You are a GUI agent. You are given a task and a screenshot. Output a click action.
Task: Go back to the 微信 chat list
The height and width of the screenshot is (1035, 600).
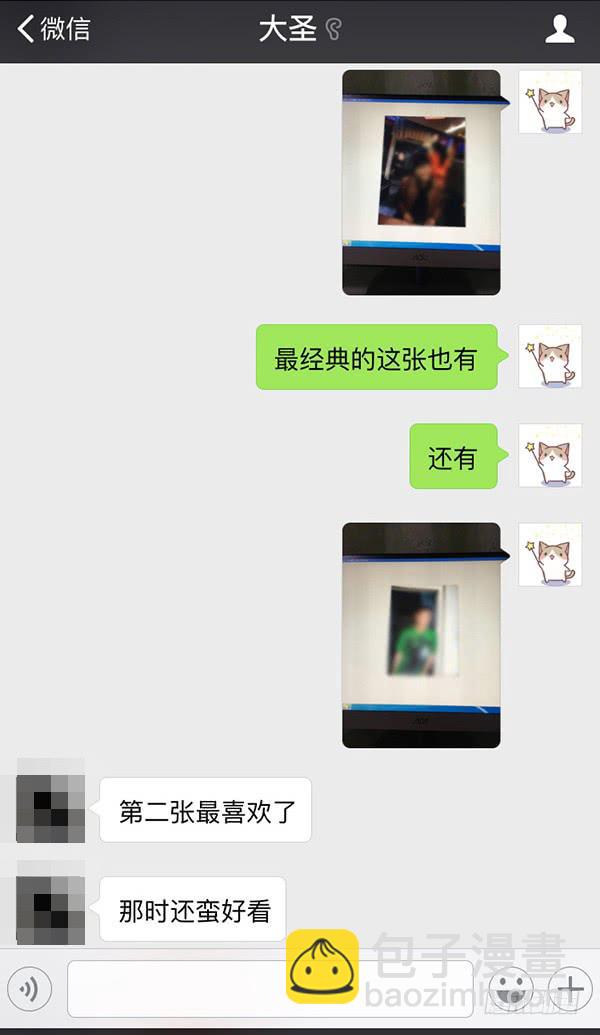tap(54, 30)
